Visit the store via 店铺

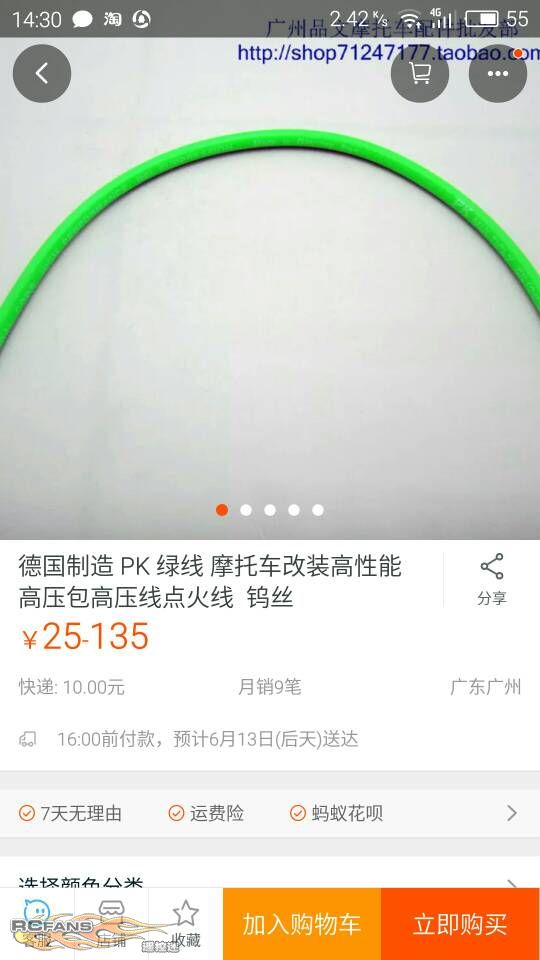(x=111, y=924)
